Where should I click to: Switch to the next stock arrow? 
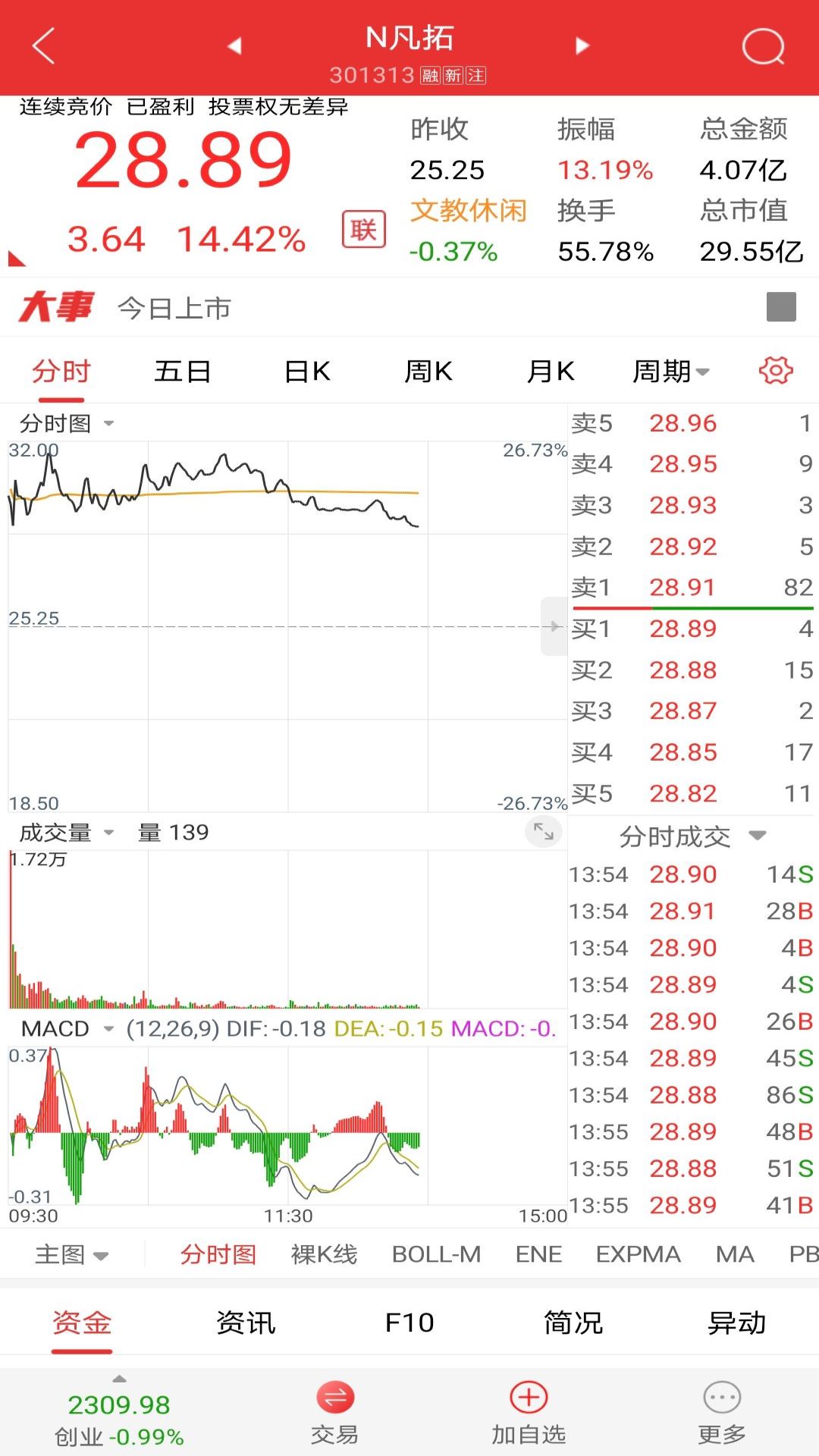[582, 46]
